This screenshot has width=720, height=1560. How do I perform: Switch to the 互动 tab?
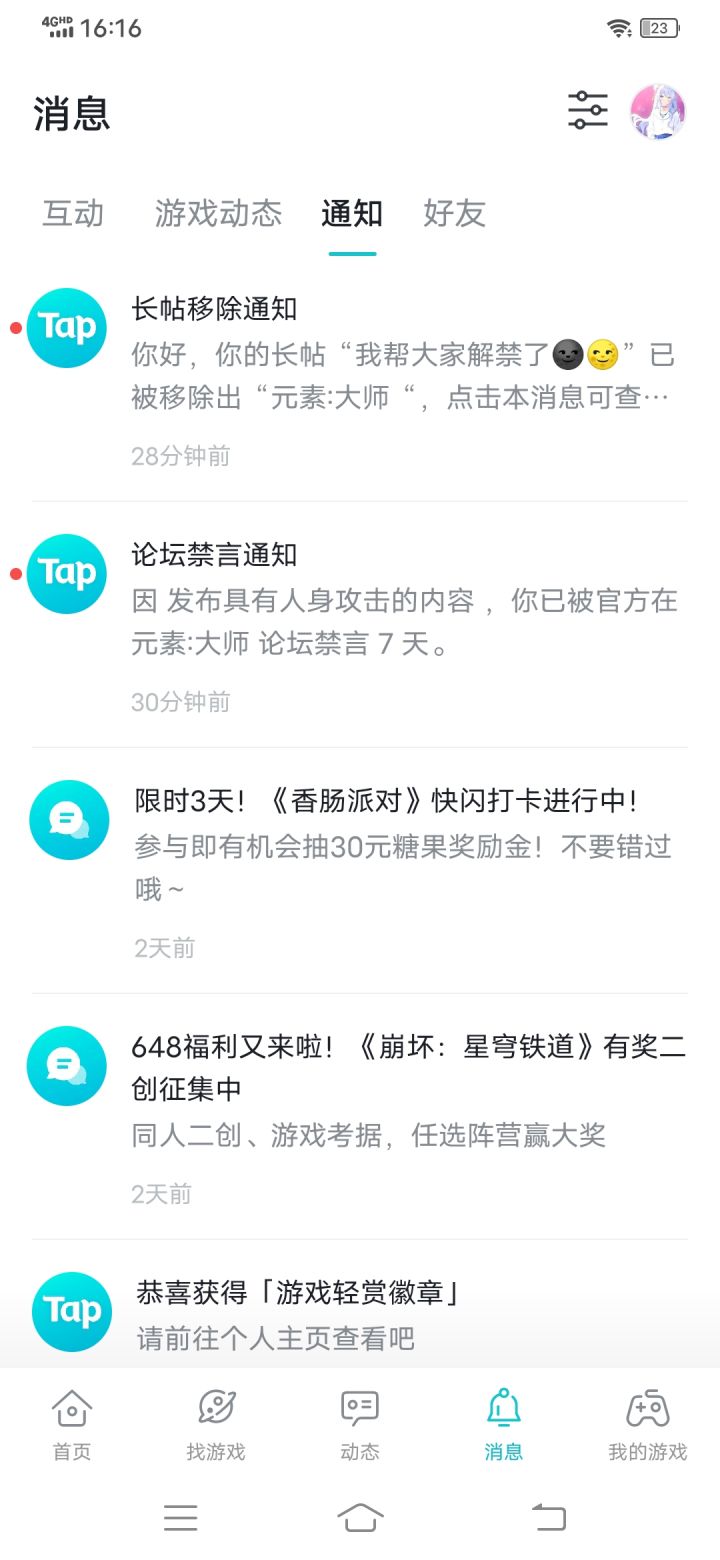pyautogui.click(x=73, y=213)
